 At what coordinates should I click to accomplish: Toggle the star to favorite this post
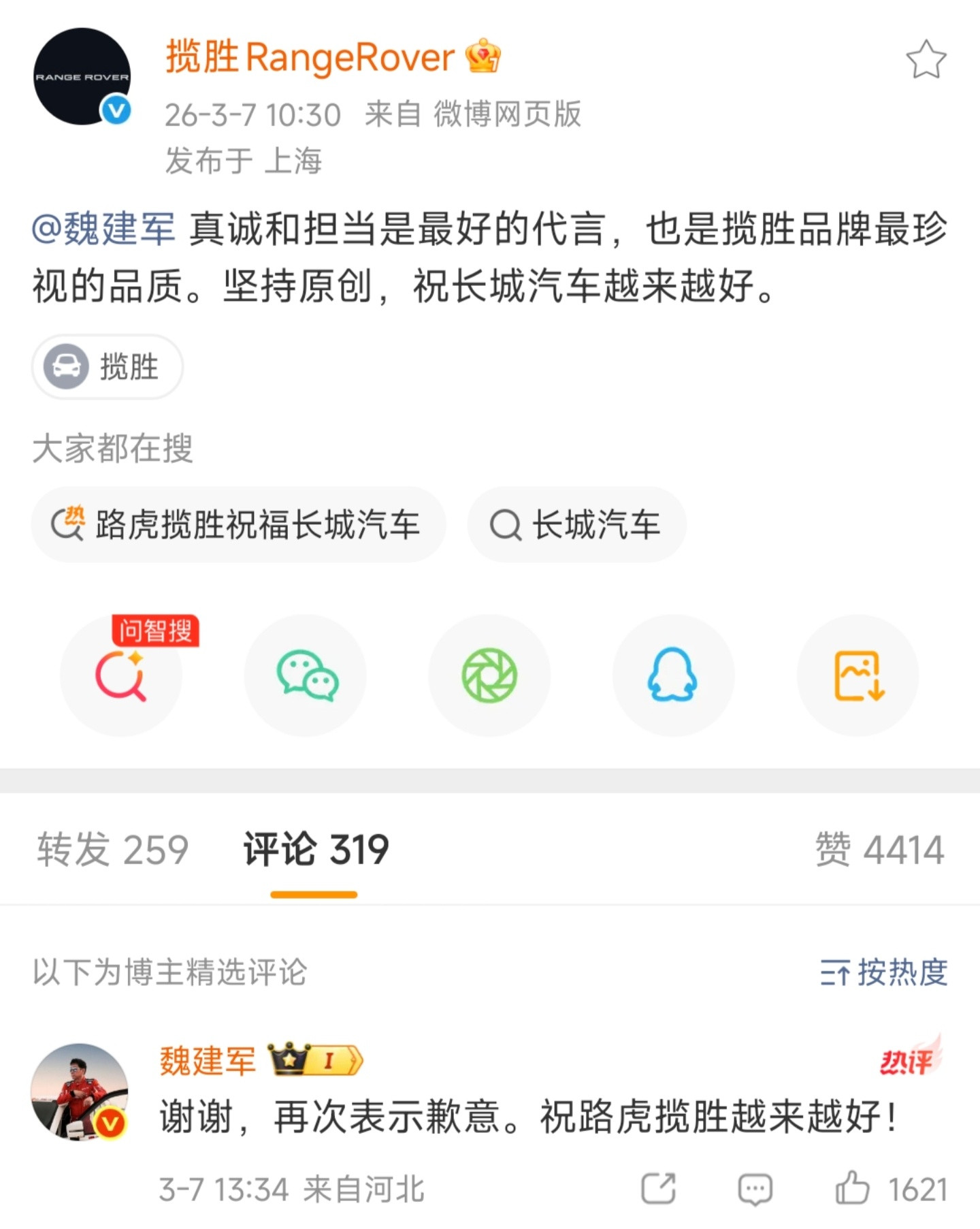[926, 60]
